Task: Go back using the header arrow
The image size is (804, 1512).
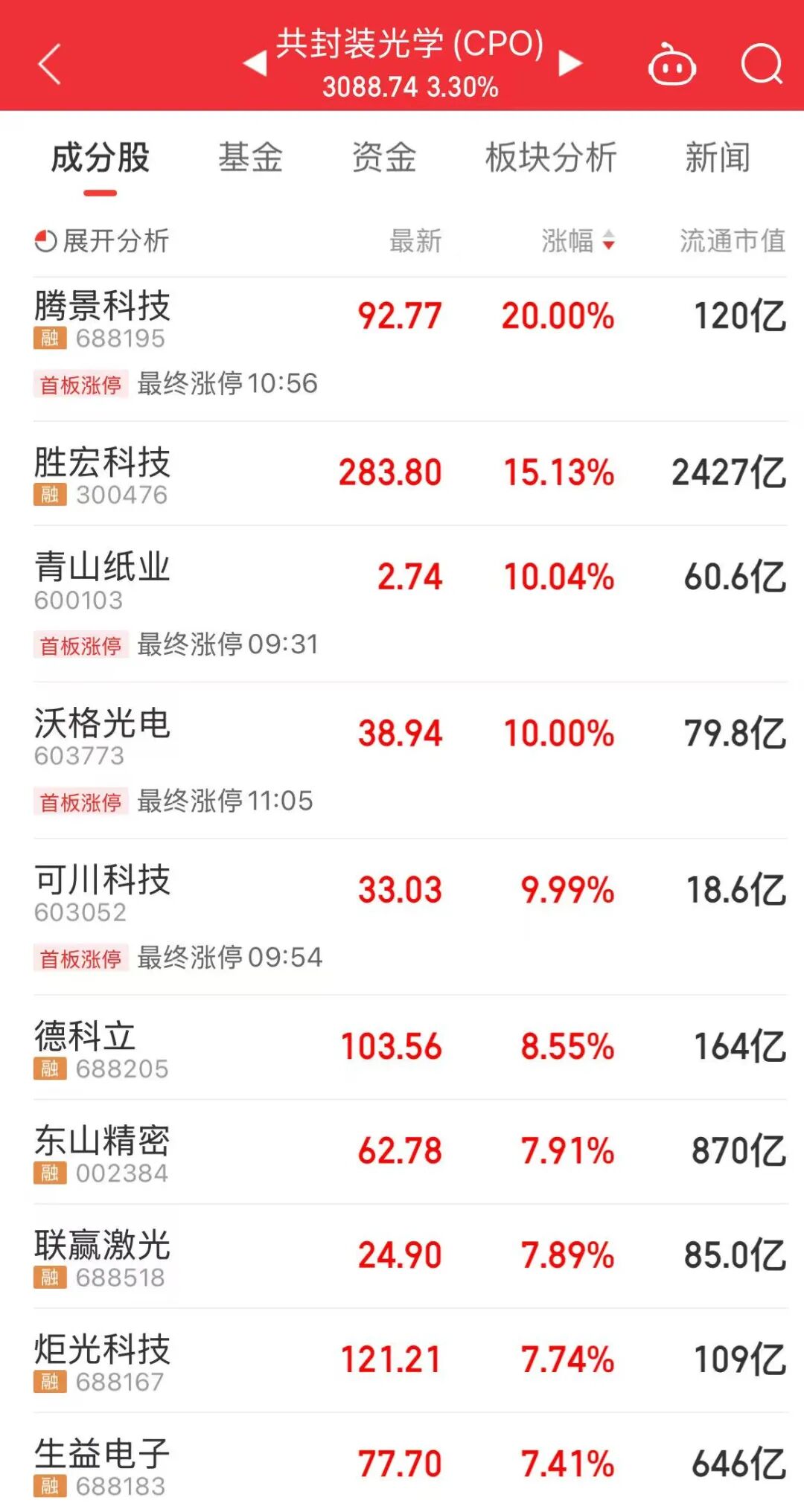Action: click(x=49, y=64)
